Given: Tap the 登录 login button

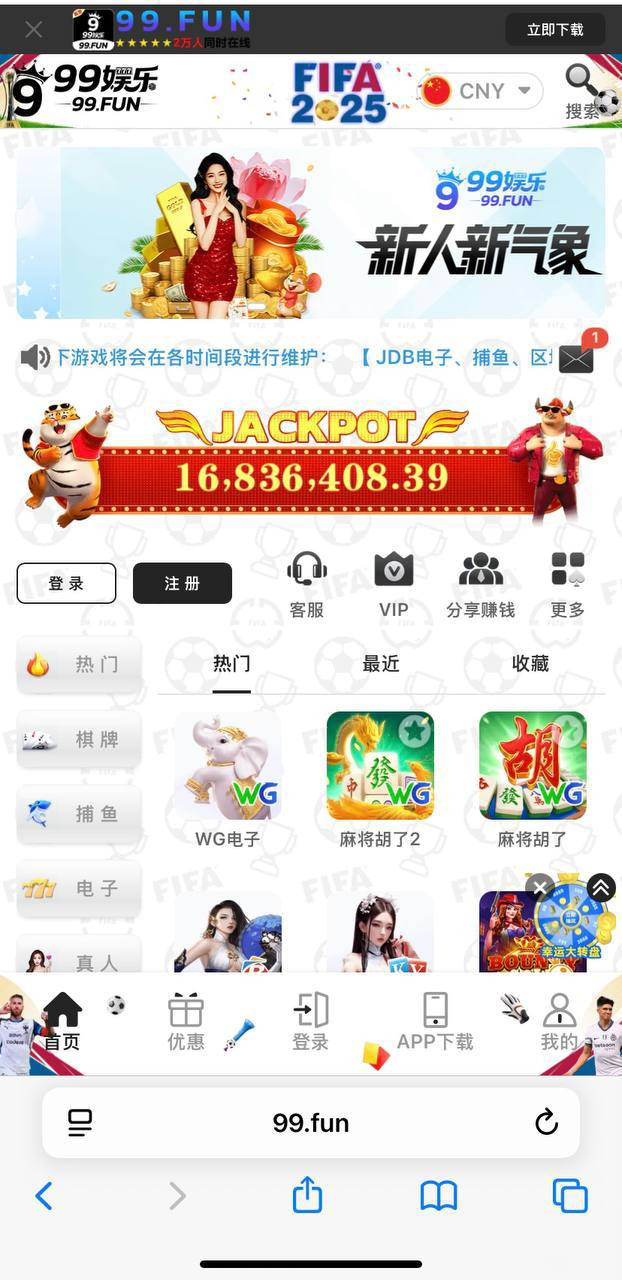Looking at the screenshot, I should 66,583.
